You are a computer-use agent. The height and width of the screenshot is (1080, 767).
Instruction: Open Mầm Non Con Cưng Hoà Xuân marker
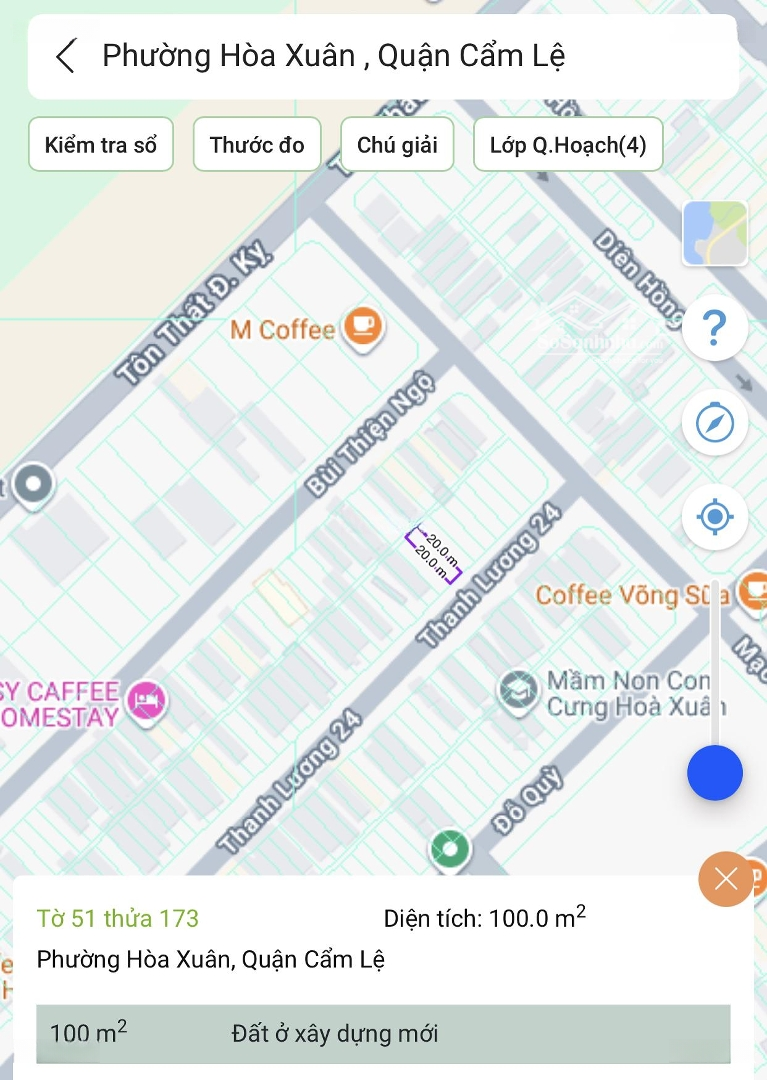click(519, 690)
